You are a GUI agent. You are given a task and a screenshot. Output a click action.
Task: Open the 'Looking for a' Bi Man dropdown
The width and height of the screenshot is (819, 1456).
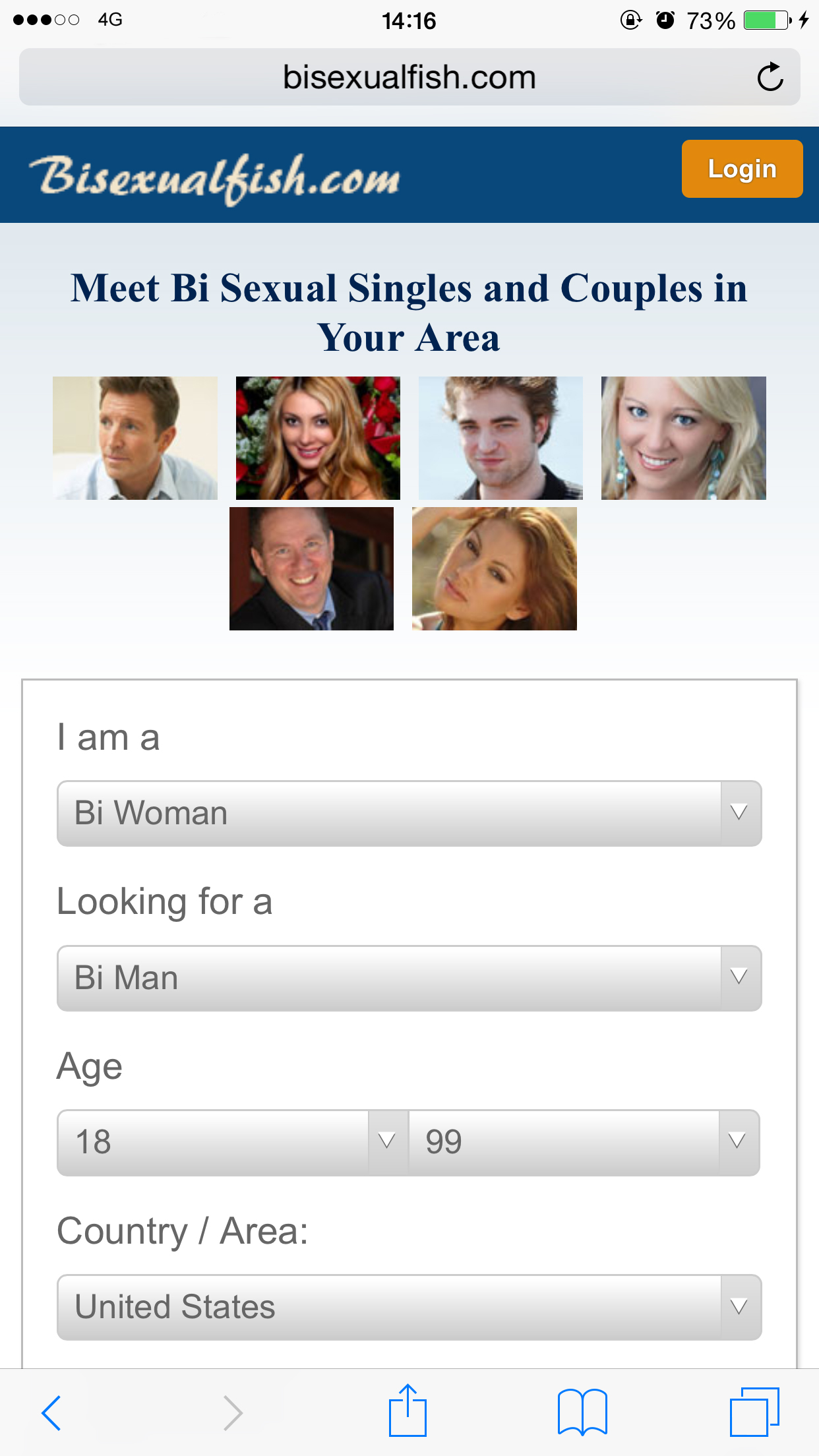pyautogui.click(x=409, y=978)
